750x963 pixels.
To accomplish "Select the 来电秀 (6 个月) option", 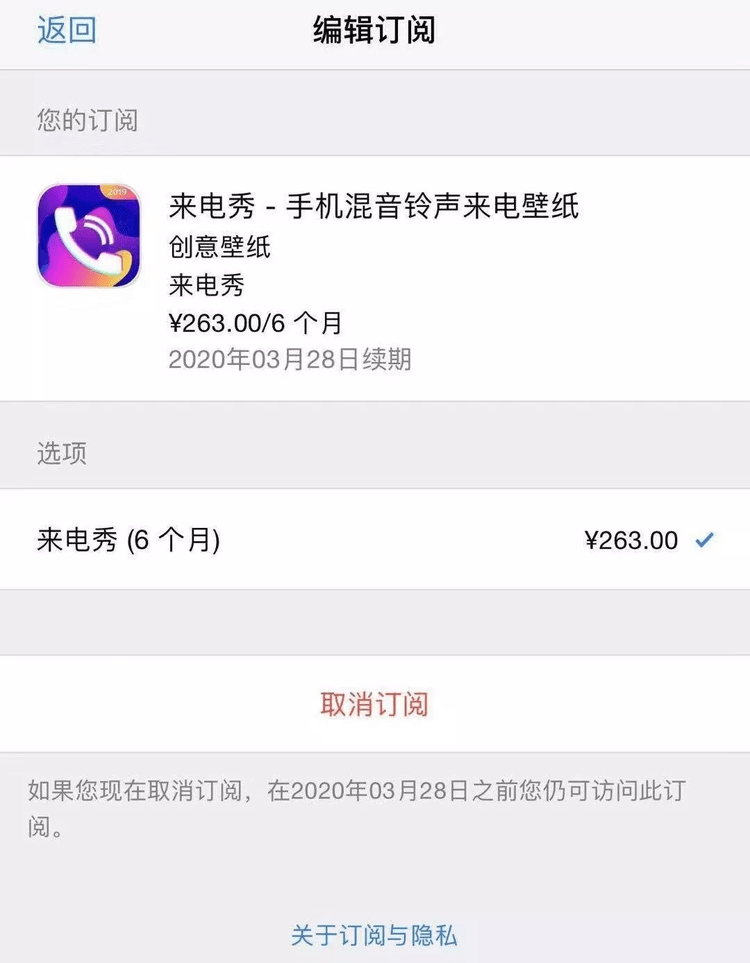I will [375, 541].
